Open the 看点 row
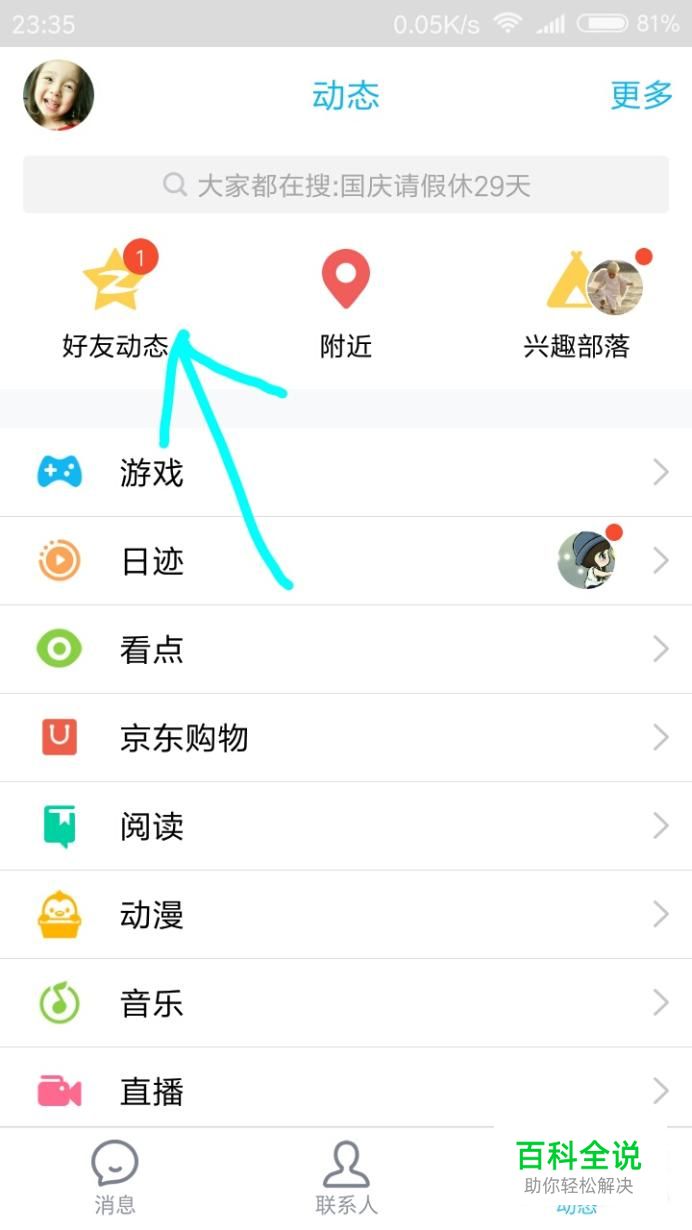692x1230 pixels. coord(346,650)
